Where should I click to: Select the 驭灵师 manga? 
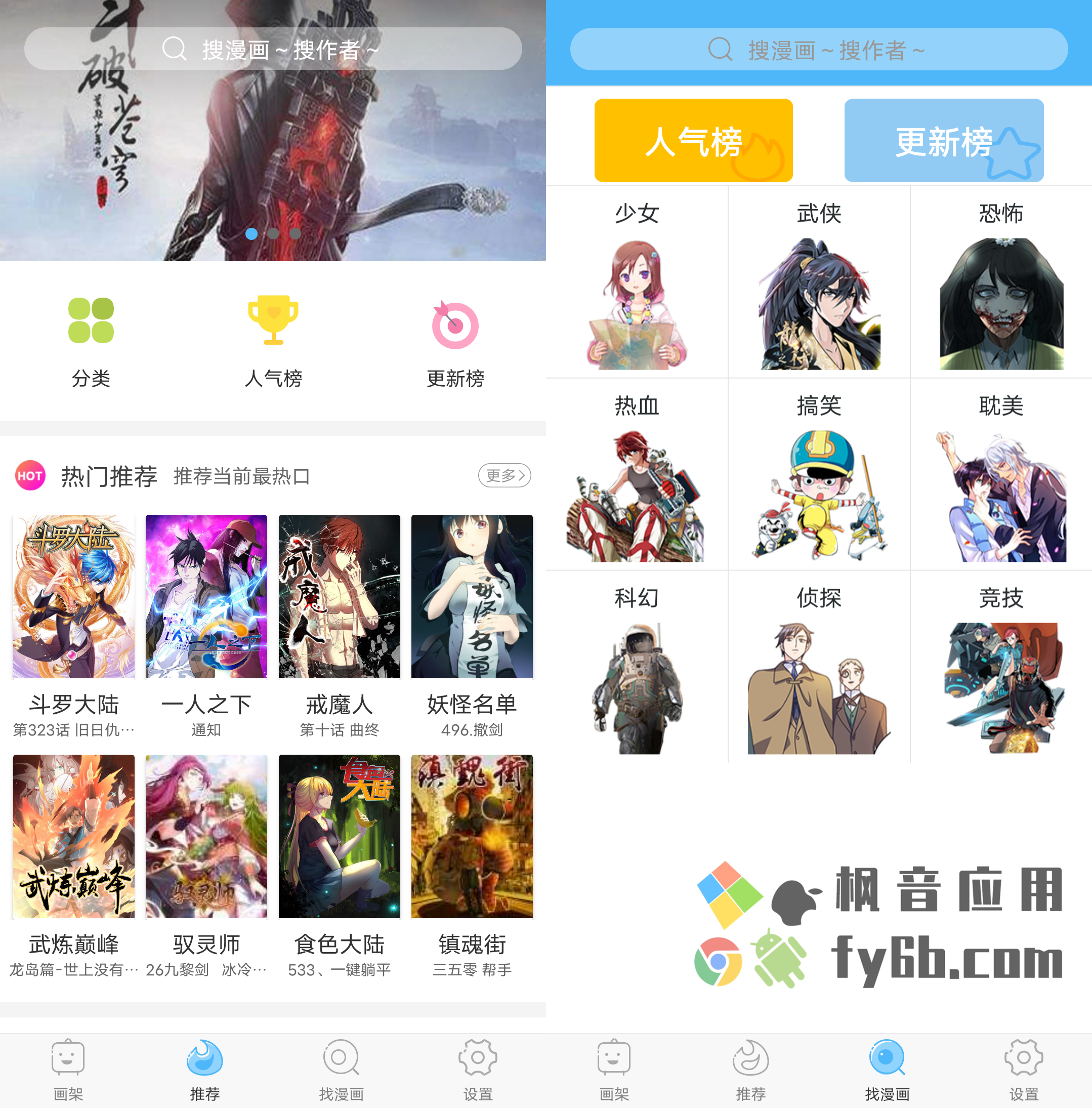coord(206,836)
